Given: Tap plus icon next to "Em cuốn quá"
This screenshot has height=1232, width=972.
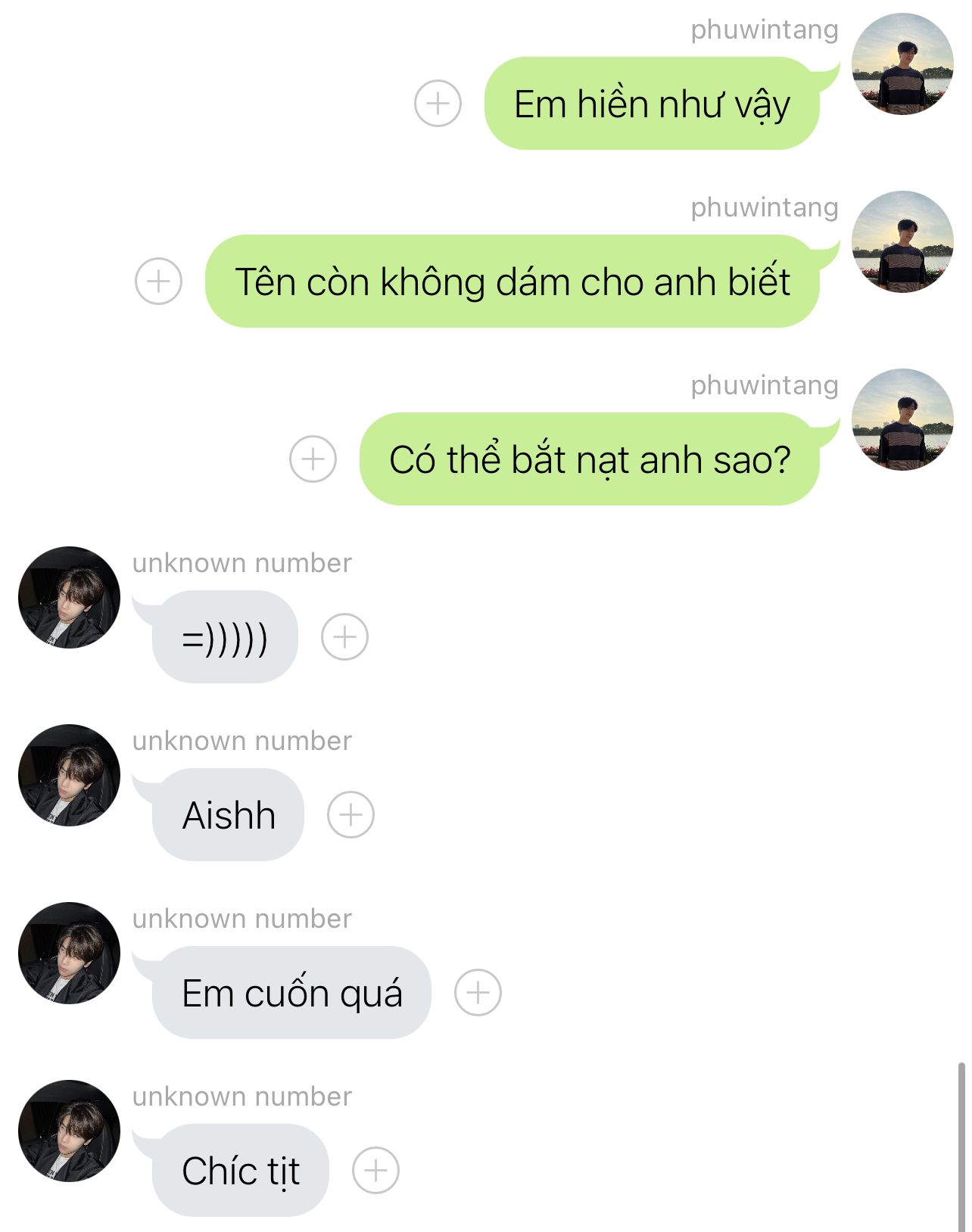Looking at the screenshot, I should tap(478, 992).
